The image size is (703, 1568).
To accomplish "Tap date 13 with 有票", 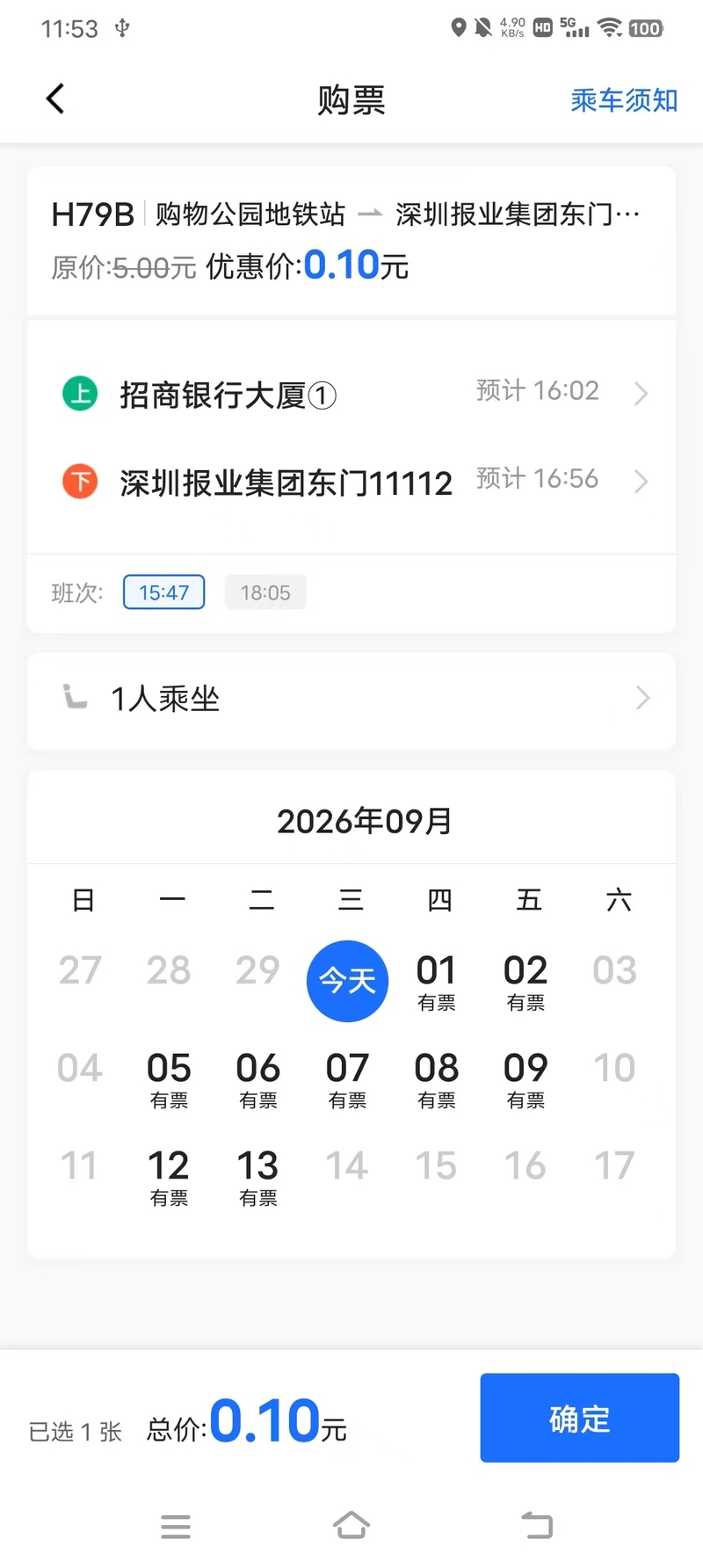I will (258, 1176).
